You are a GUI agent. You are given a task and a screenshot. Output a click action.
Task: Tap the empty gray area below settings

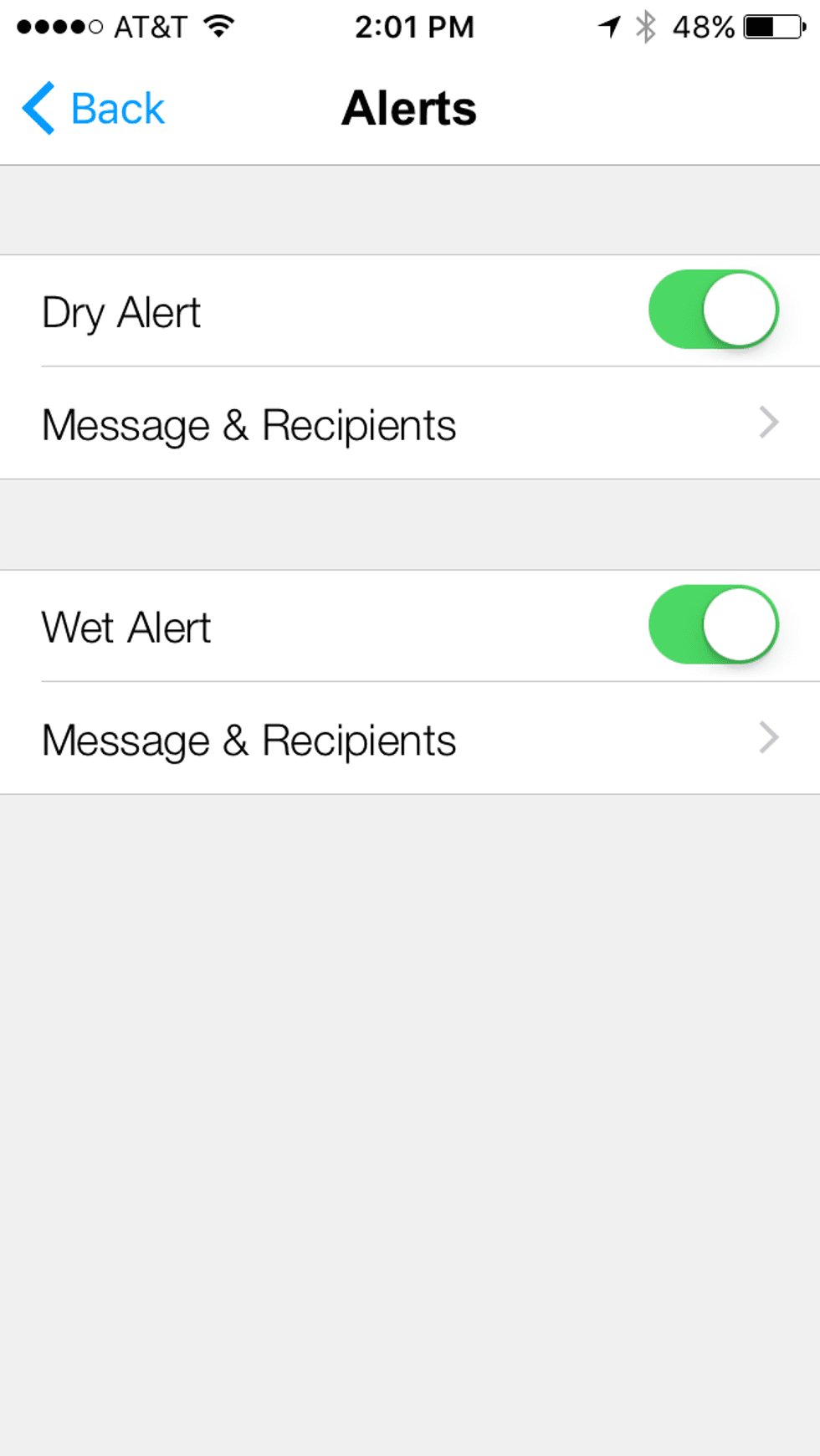pos(410,1088)
